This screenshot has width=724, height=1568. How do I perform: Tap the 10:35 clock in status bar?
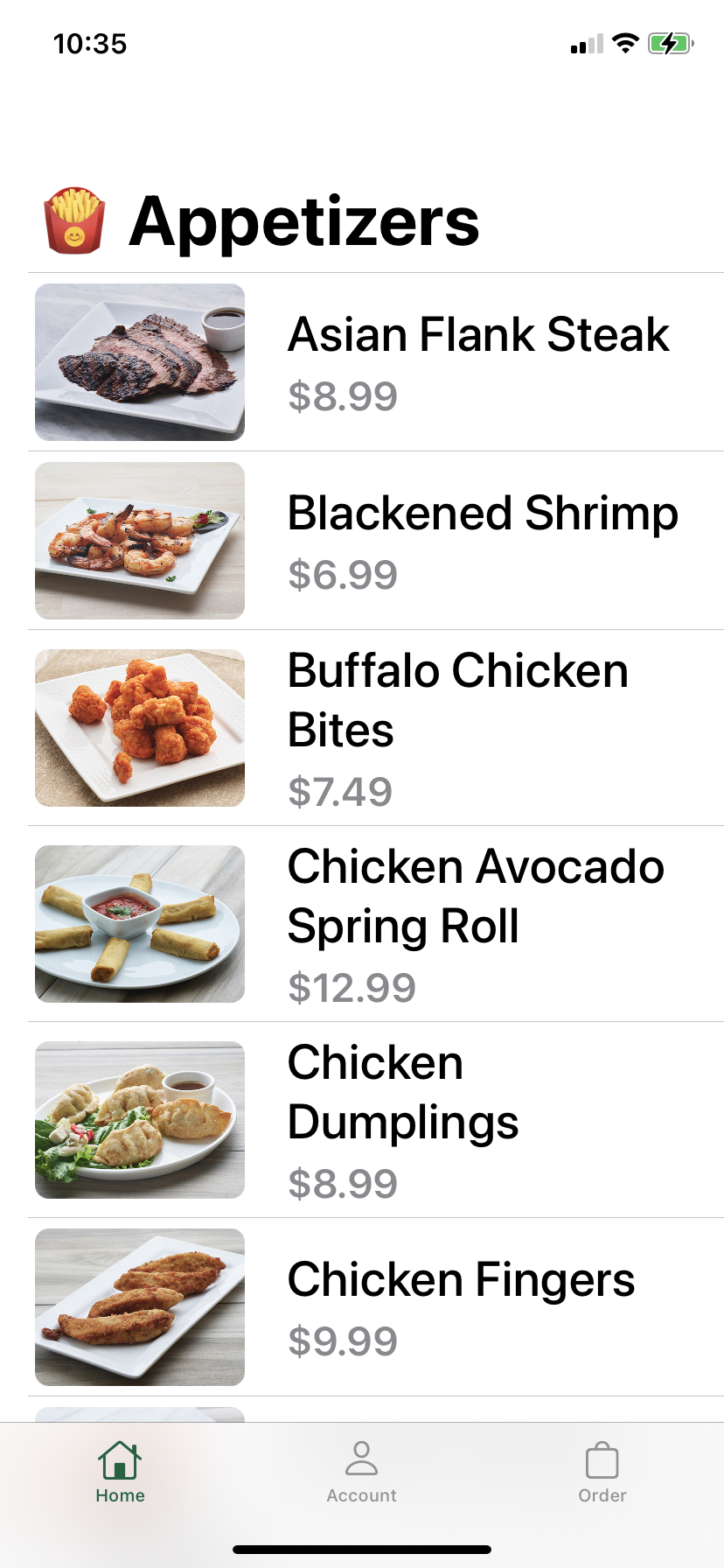coord(90,43)
